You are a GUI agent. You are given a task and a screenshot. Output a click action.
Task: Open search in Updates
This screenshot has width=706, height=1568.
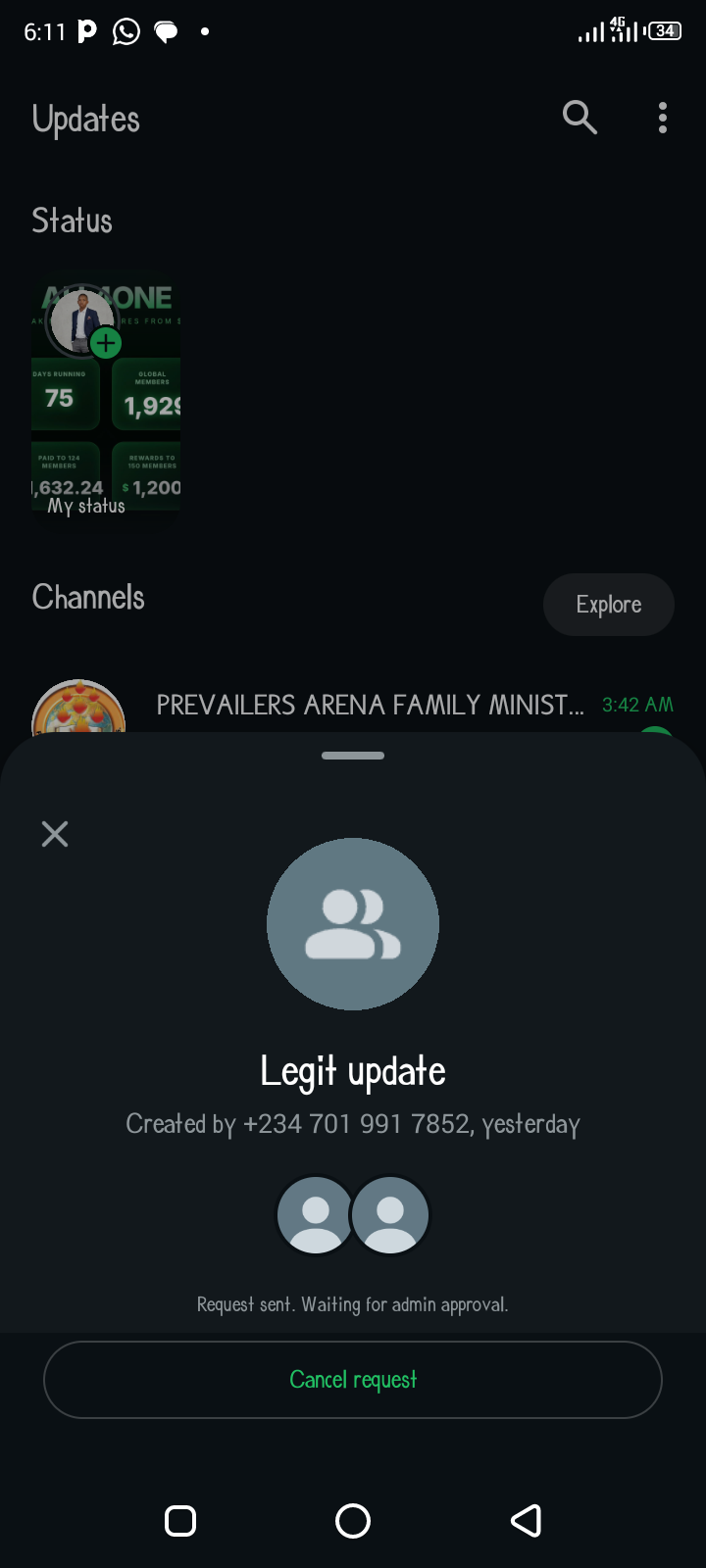coord(580,118)
